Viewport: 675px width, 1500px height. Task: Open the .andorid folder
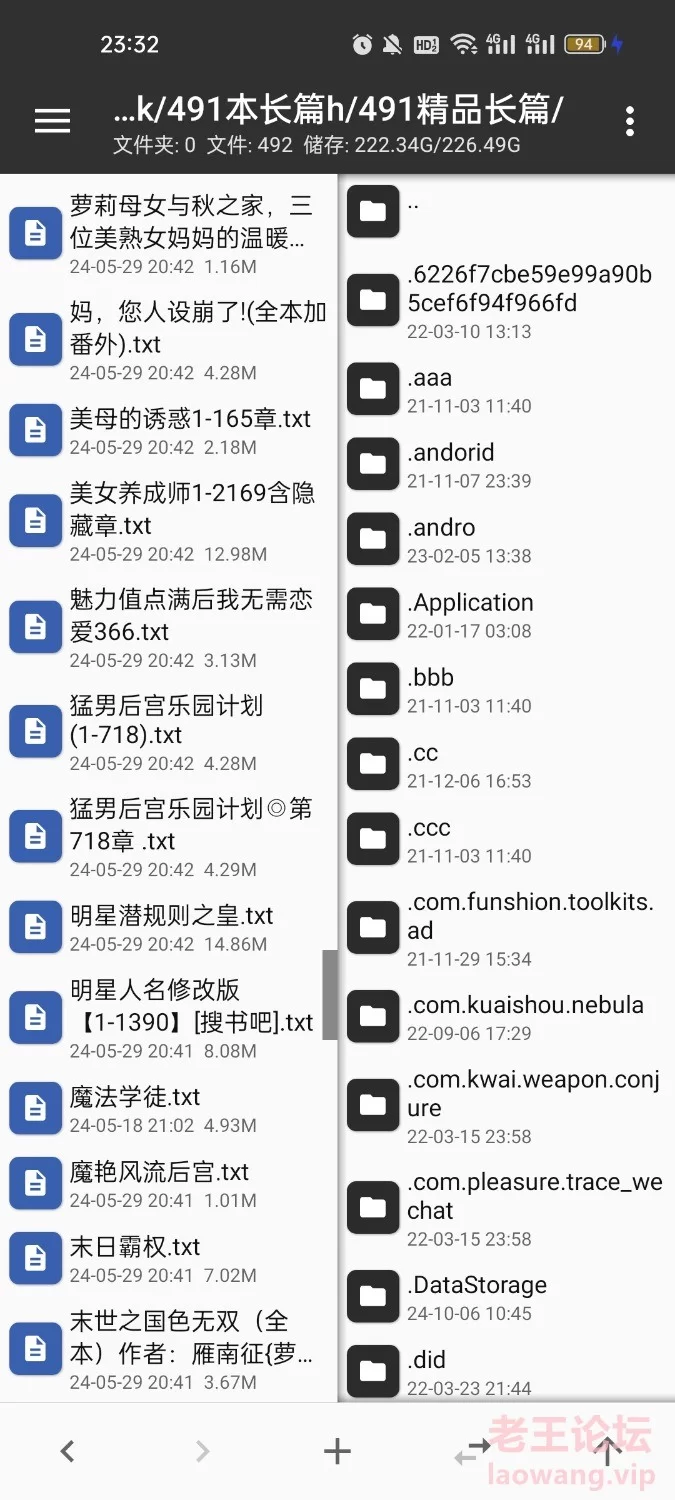pyautogui.click(x=507, y=465)
